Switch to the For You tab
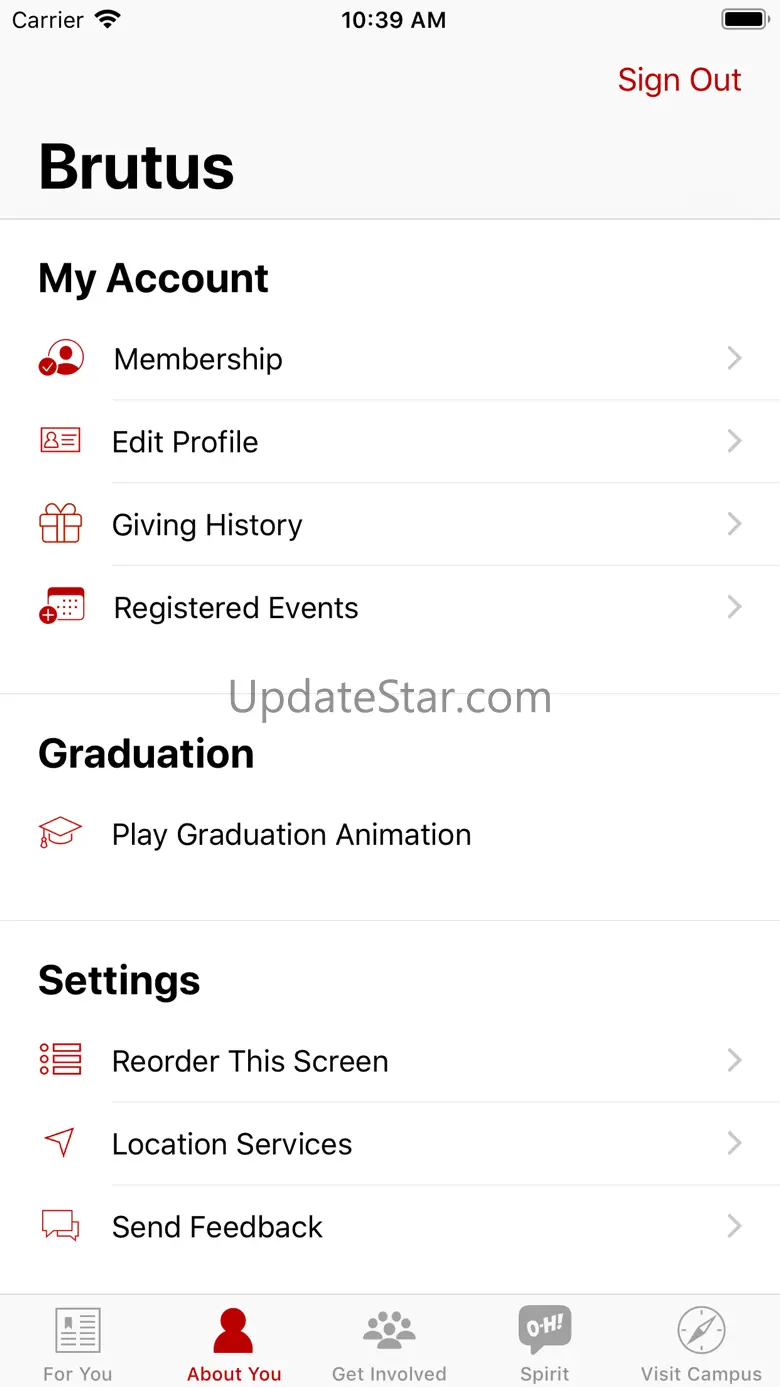 (x=78, y=1343)
